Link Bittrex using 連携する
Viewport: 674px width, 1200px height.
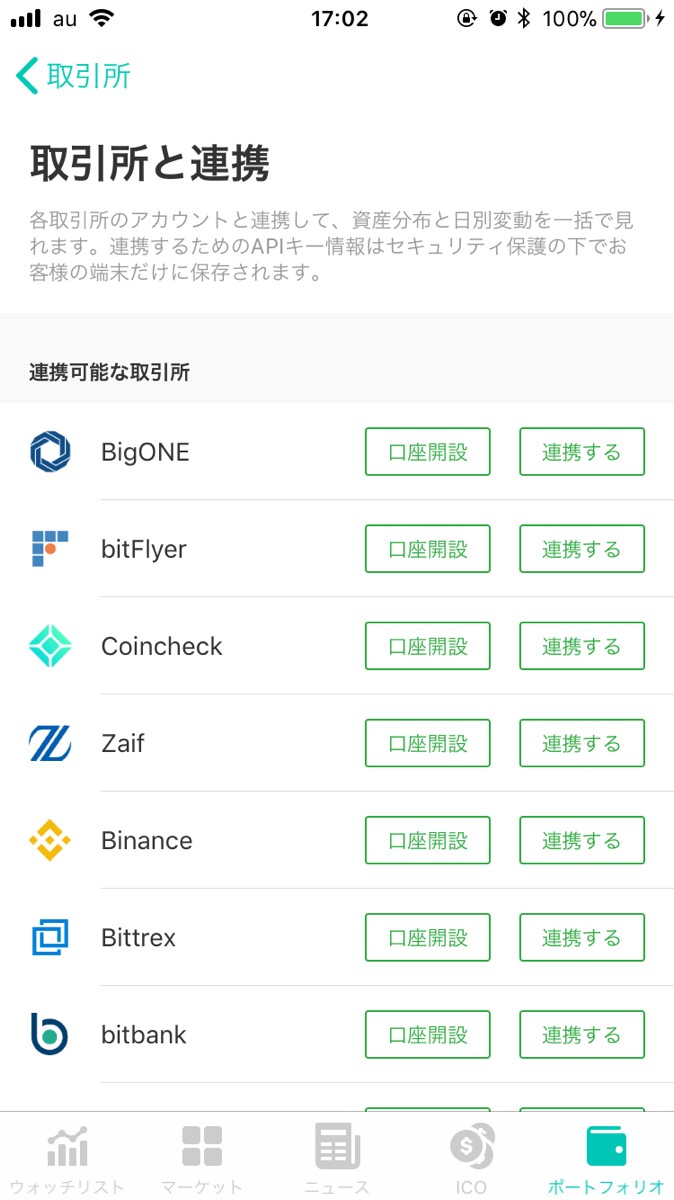pyautogui.click(x=581, y=937)
